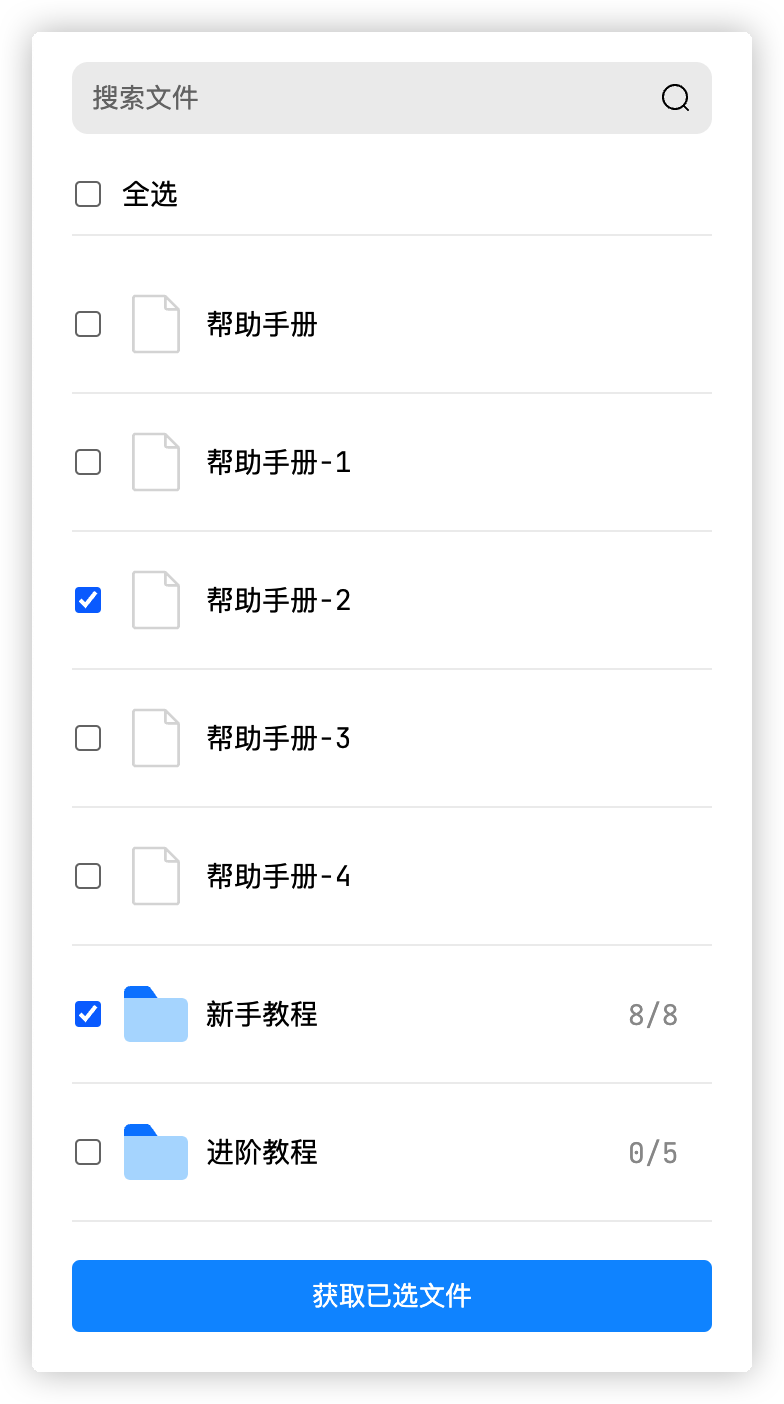Open the 新手教程 folder
This screenshot has width=784, height=1404.
coord(262,1014)
